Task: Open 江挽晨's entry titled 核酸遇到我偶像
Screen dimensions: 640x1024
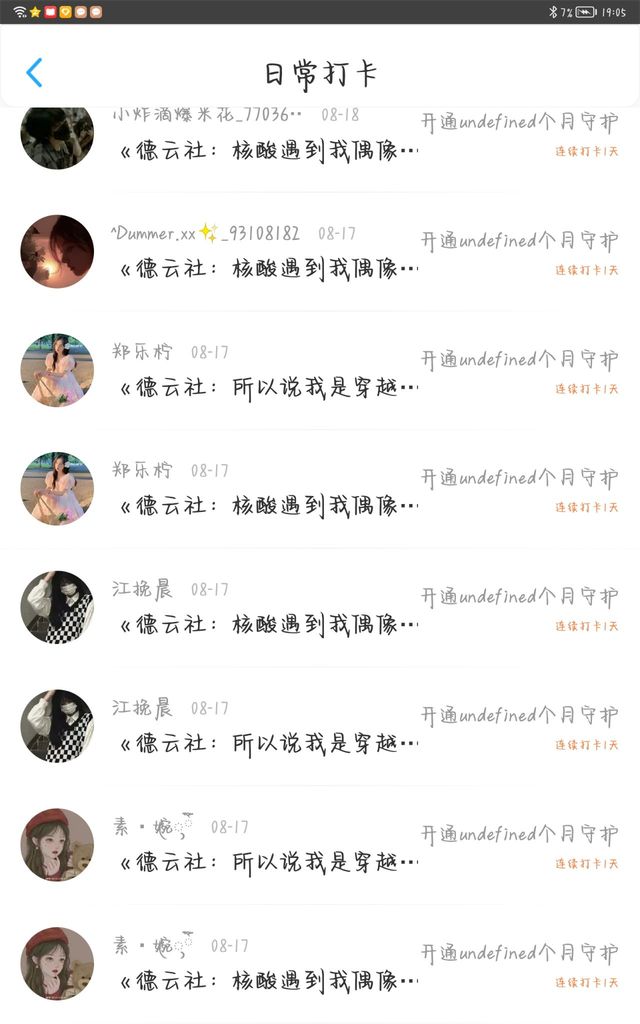Action: pyautogui.click(x=320, y=608)
